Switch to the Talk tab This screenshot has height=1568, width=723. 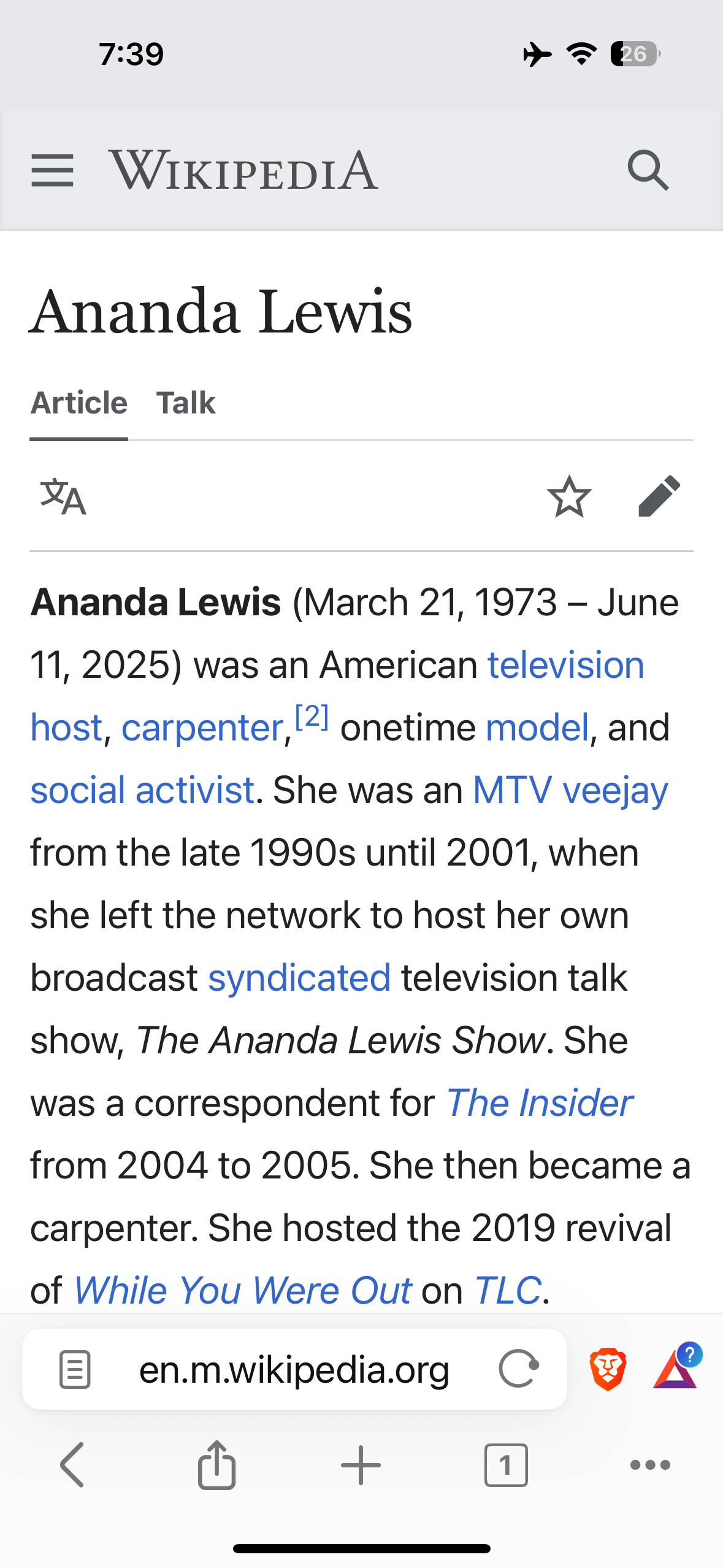tap(185, 403)
